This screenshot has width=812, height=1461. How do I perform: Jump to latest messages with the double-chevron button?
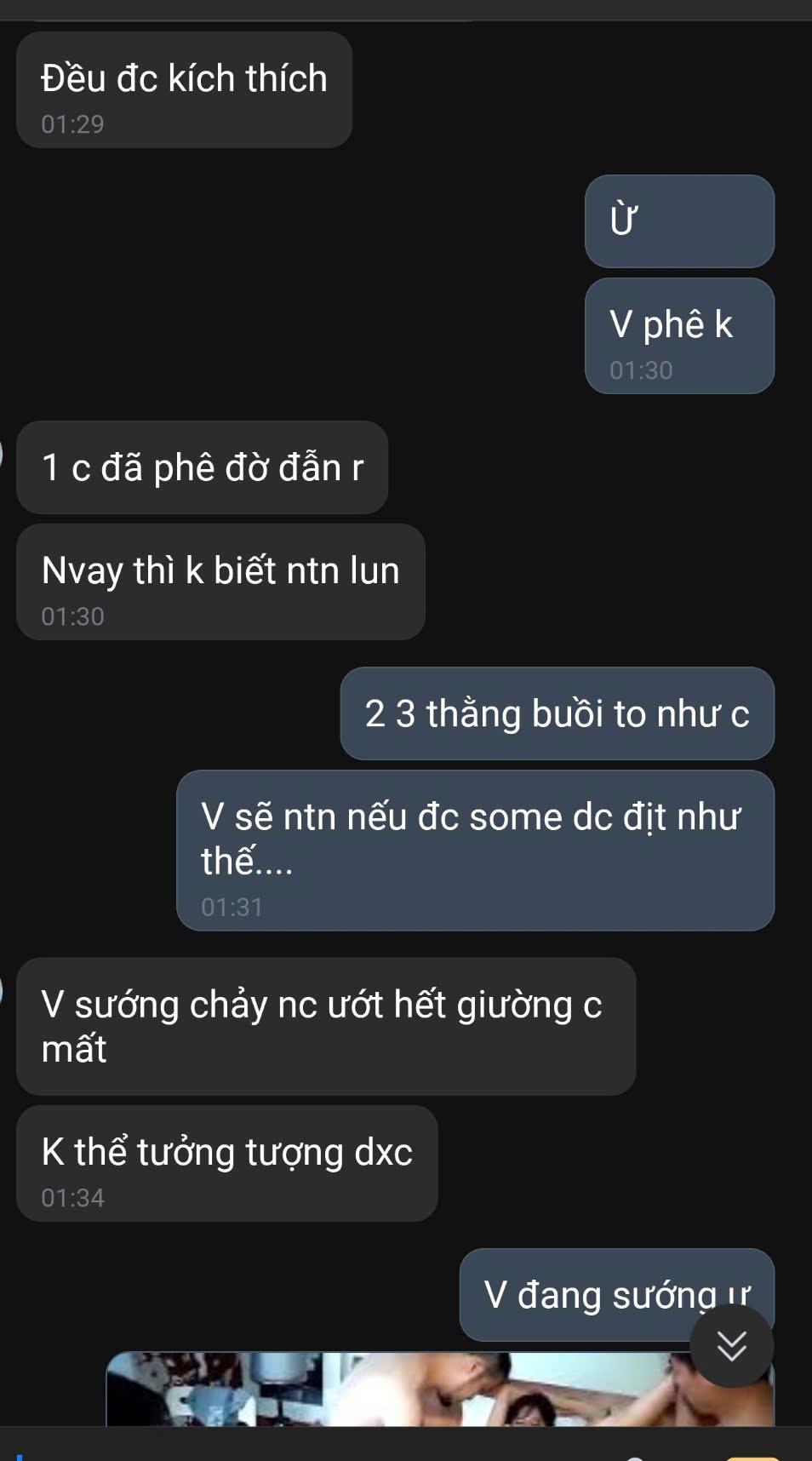tap(731, 1346)
